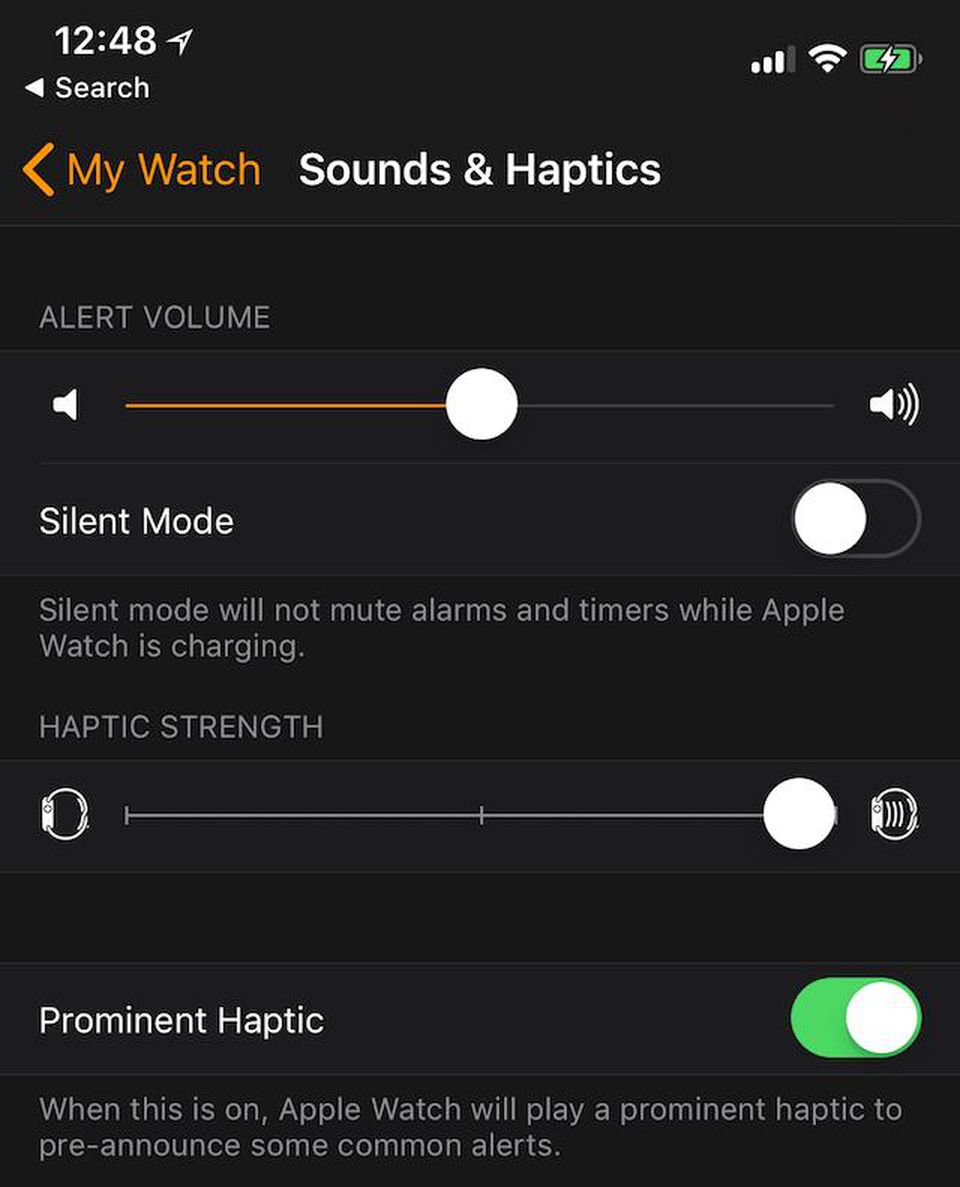Increase haptics with the vibrating watch icon

[x=893, y=815]
